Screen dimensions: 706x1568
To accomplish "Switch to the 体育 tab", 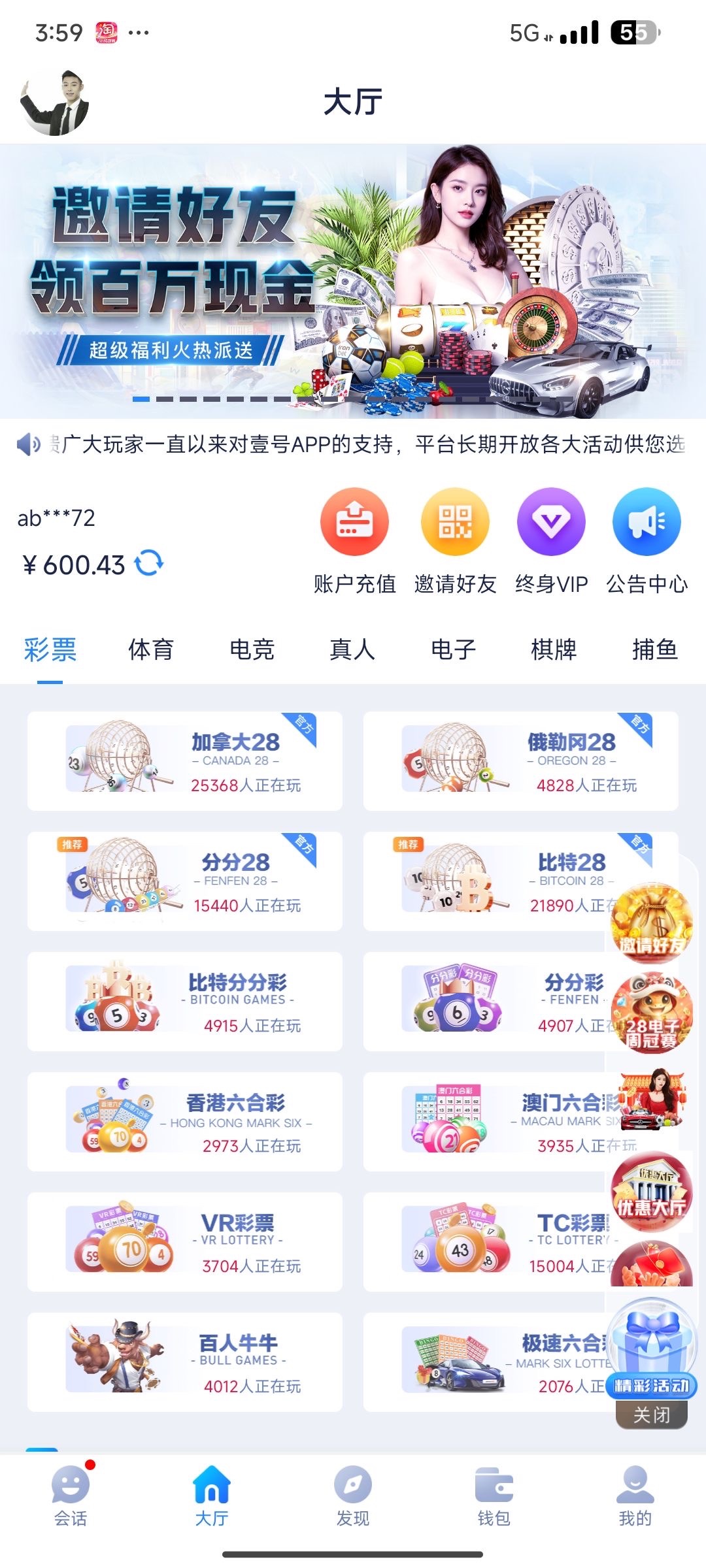I will 151,649.
